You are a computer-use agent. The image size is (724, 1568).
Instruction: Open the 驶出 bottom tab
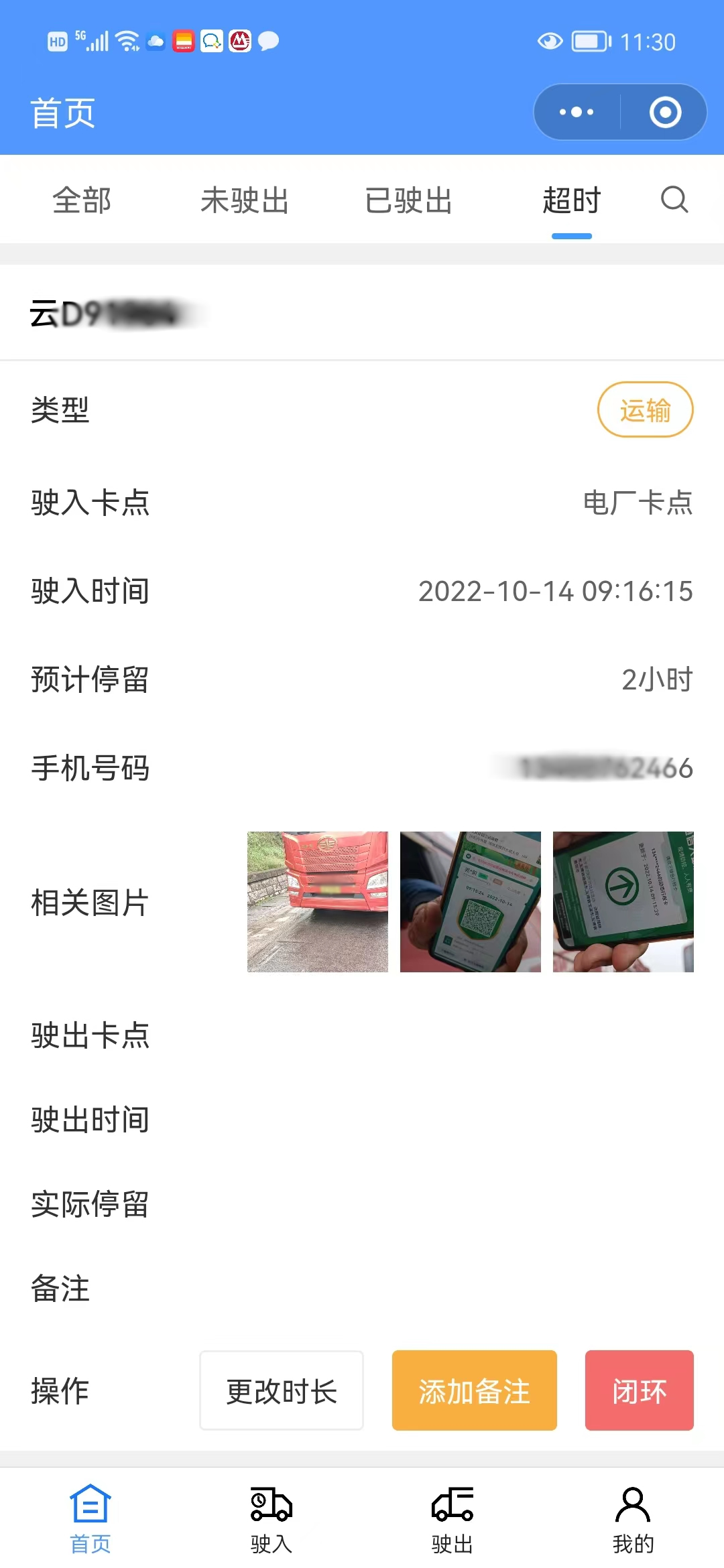(x=452, y=1518)
